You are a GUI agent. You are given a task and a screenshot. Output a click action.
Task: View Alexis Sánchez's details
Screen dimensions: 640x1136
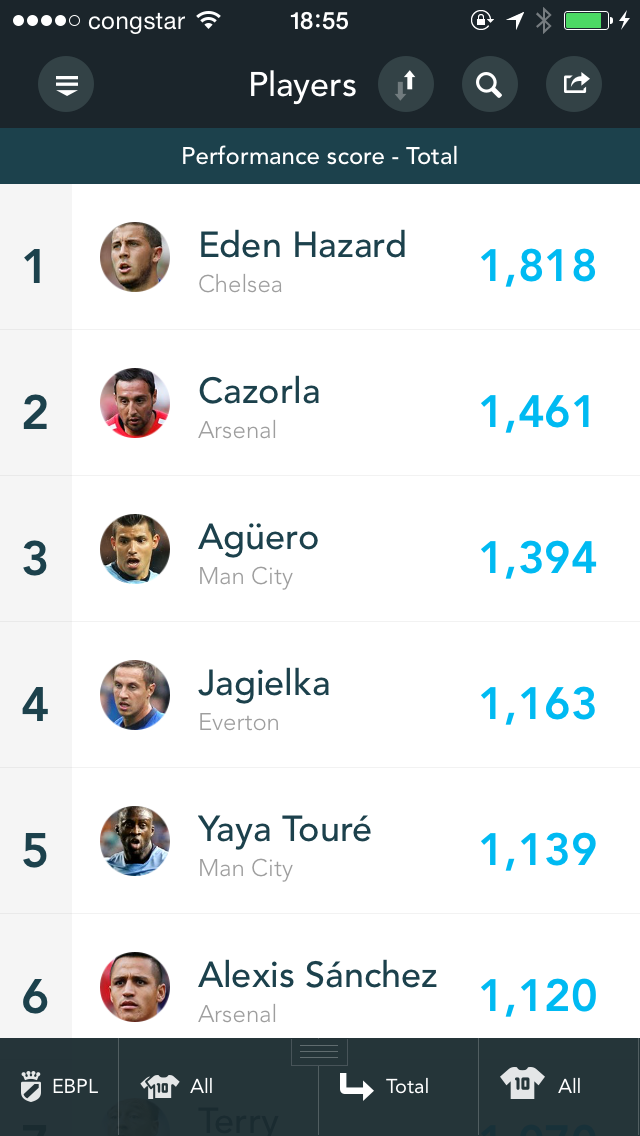tap(320, 976)
